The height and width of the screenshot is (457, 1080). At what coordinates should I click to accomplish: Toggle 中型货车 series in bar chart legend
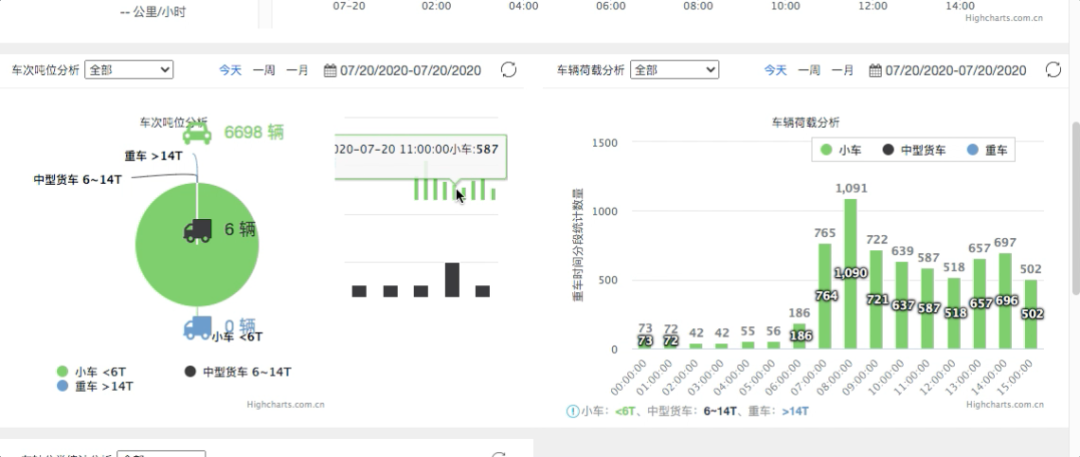[915, 150]
